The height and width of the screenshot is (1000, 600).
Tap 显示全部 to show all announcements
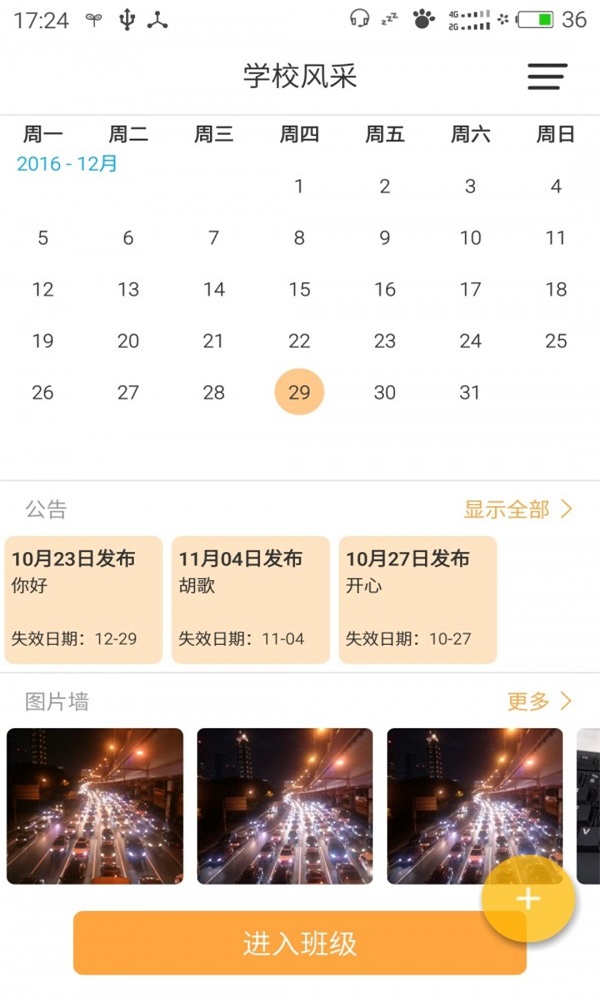(517, 509)
